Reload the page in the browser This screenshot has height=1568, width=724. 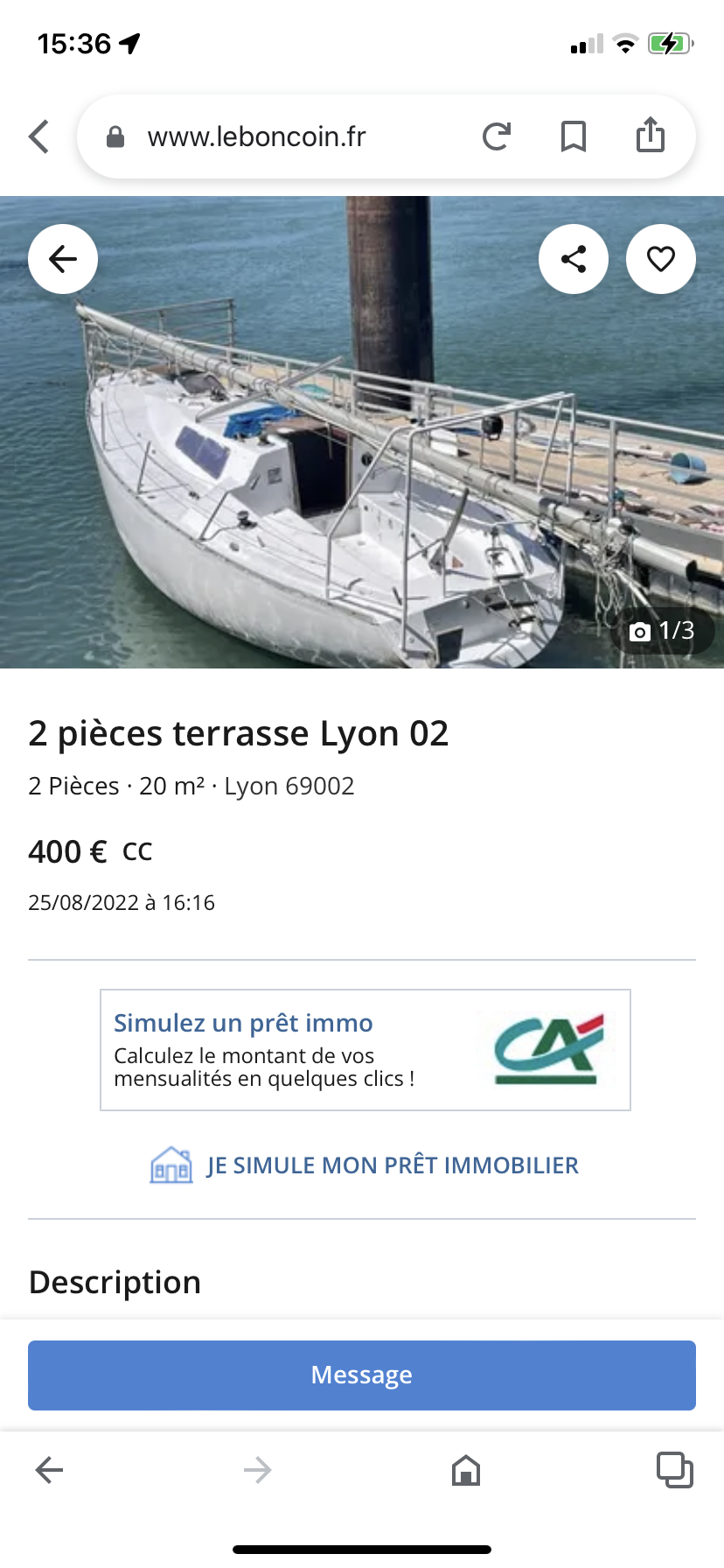pos(497,136)
